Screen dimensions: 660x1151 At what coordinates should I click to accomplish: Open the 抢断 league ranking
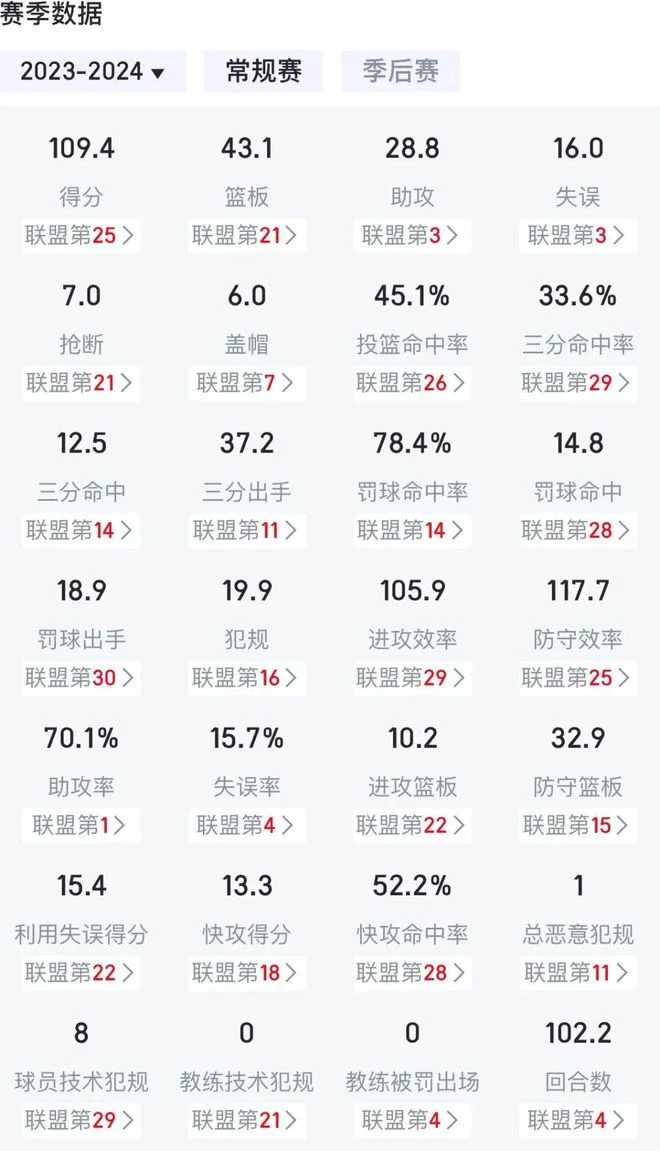81,382
